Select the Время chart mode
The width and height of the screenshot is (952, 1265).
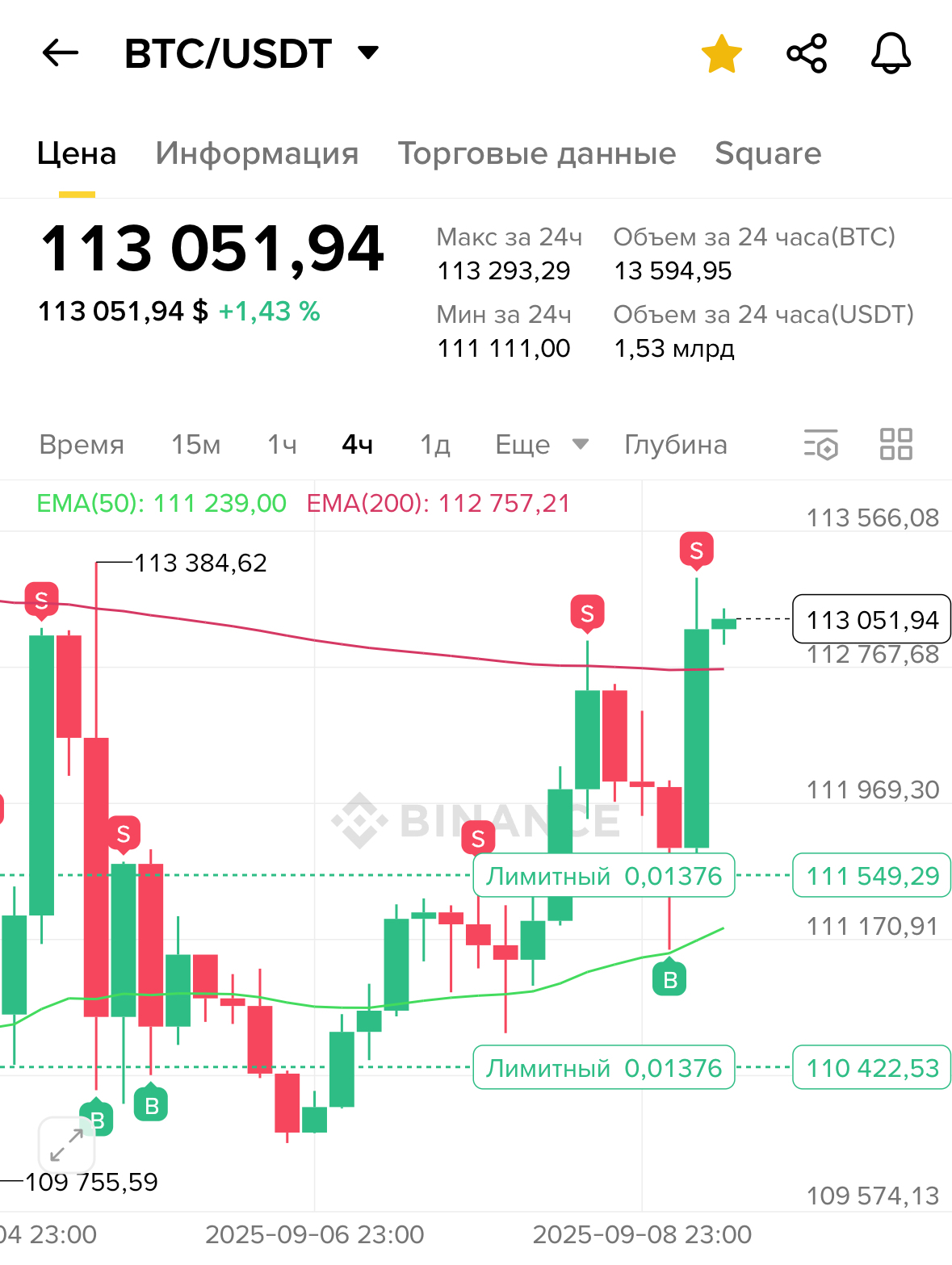coord(82,445)
